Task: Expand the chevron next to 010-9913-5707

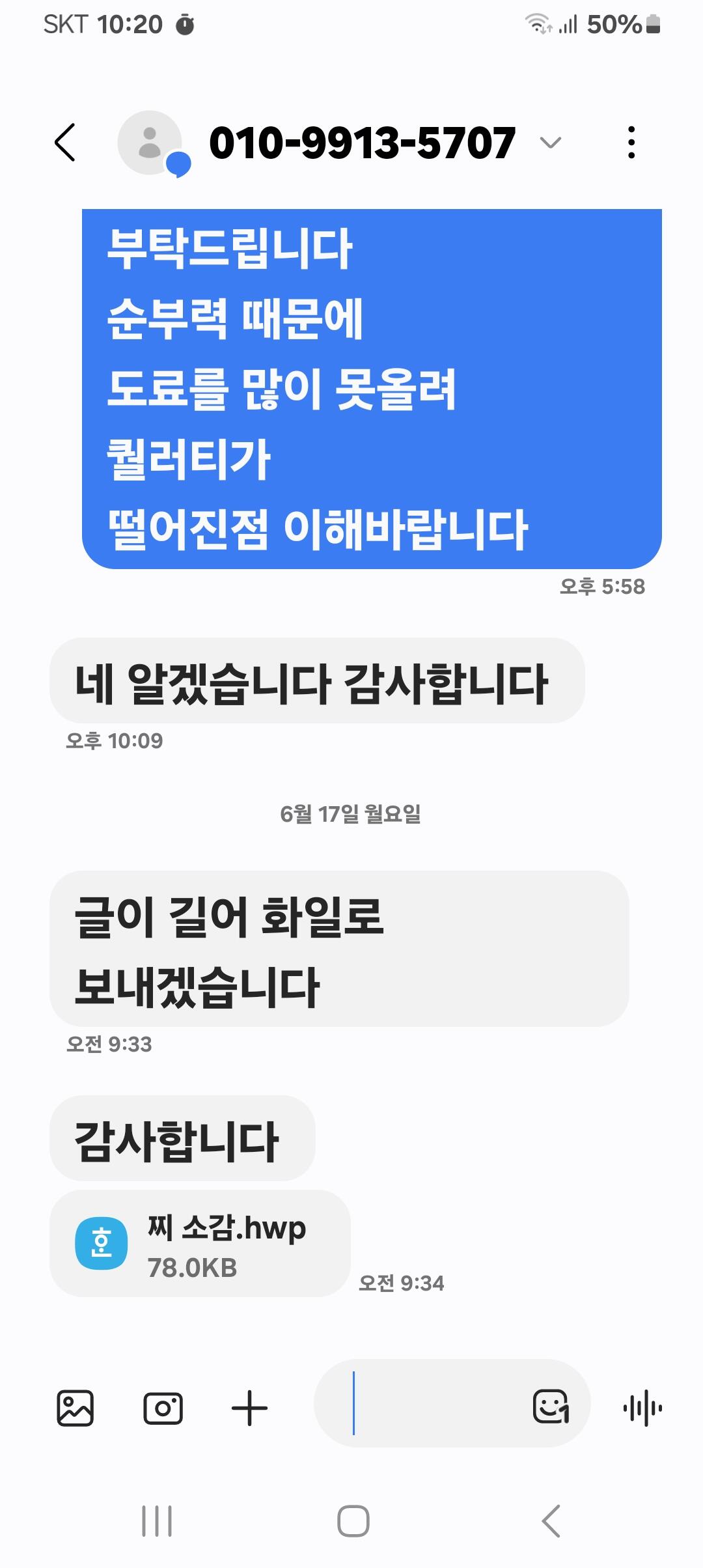Action: pyautogui.click(x=551, y=143)
